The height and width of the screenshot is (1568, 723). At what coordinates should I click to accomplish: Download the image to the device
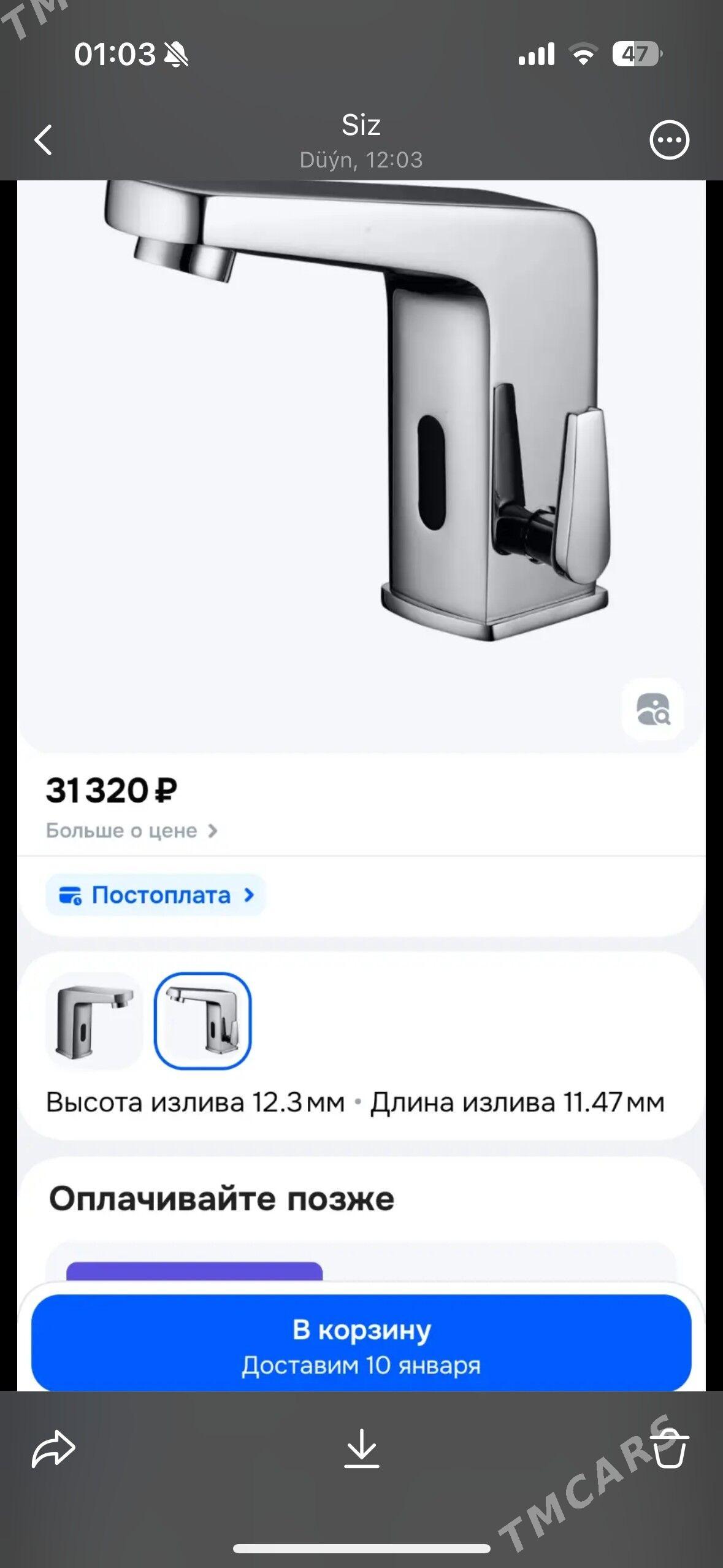click(361, 1449)
